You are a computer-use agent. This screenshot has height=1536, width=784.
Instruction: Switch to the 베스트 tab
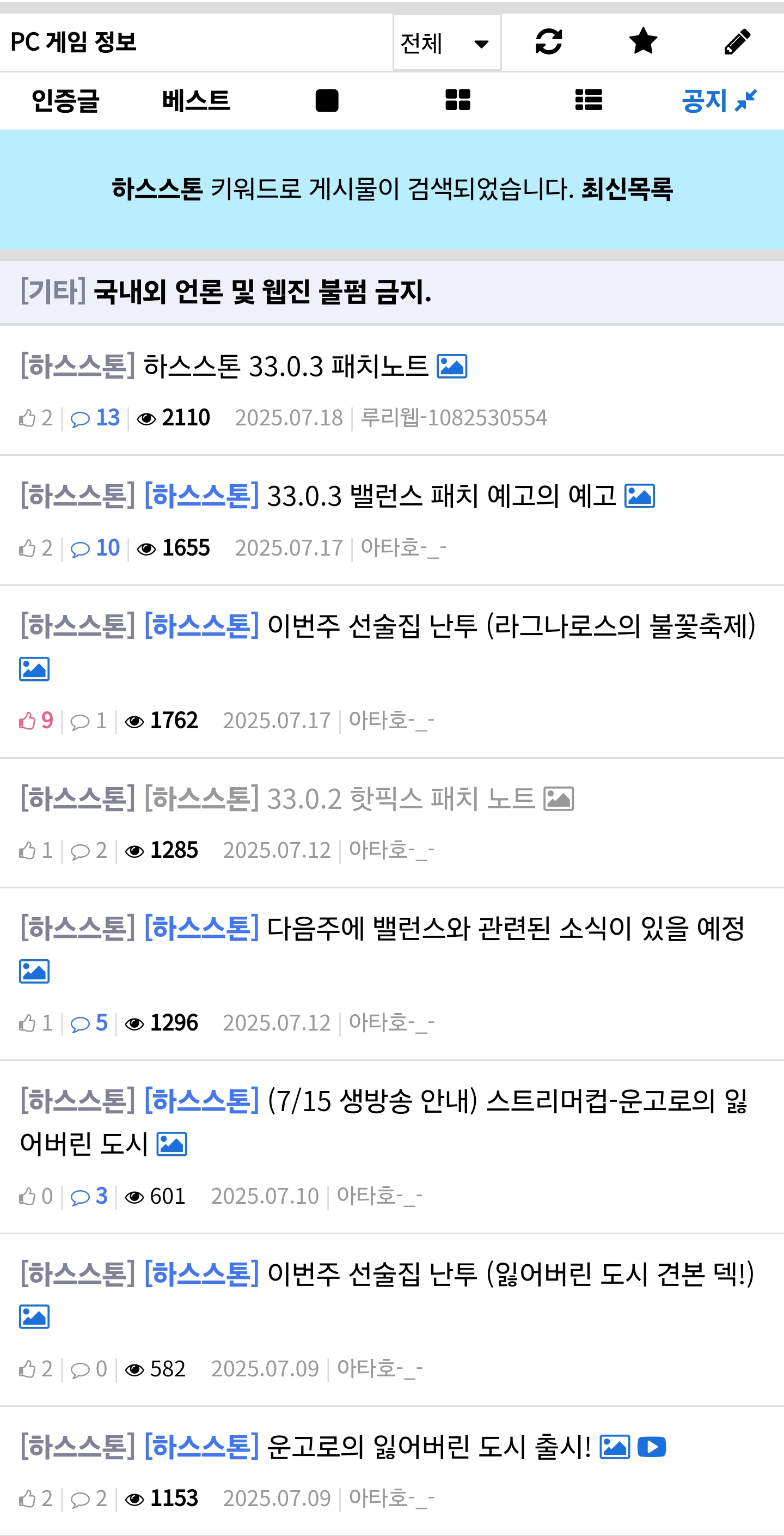pos(196,100)
